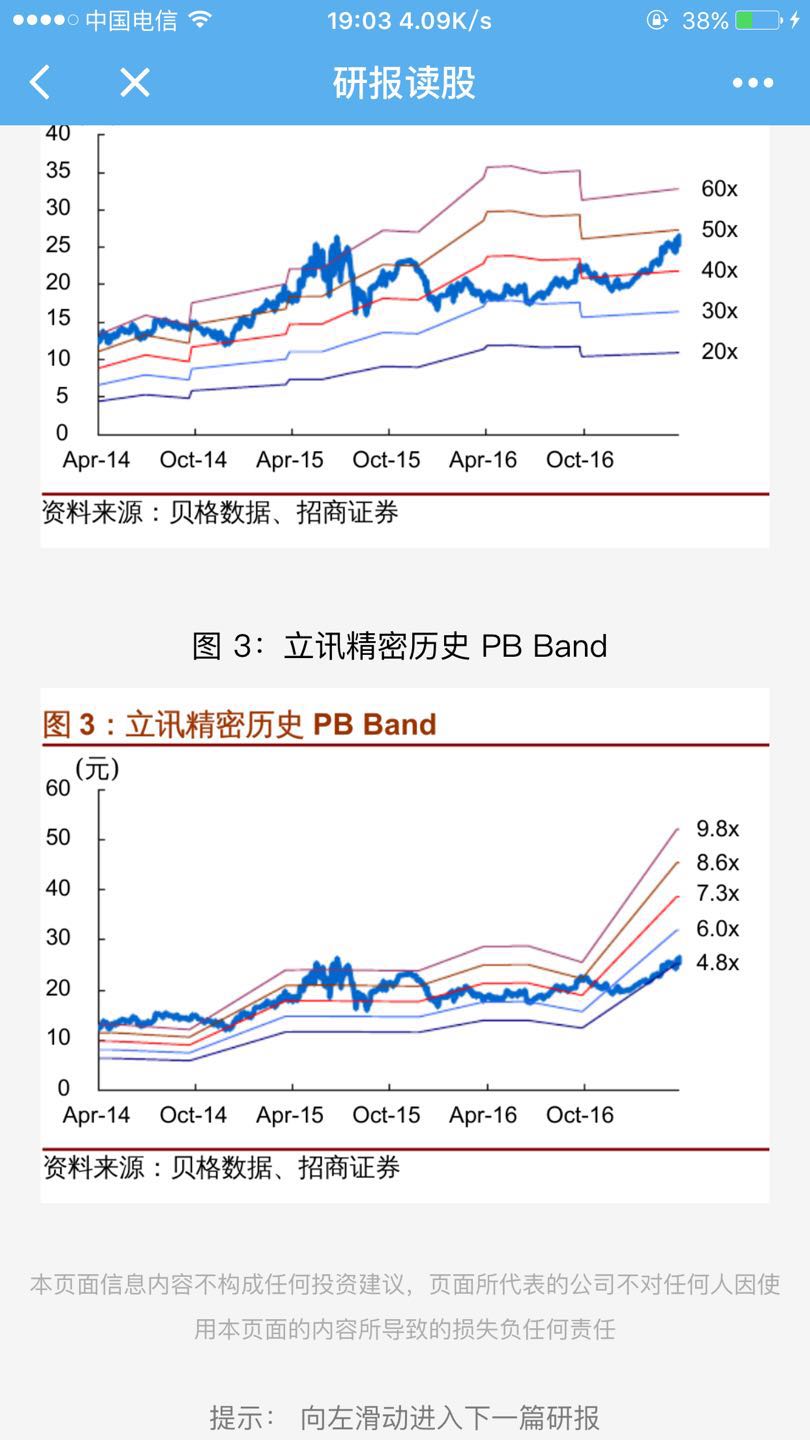The image size is (810, 1440).
Task: Open the 立讯精密历史 PB Band chart image
Action: pos(405,945)
